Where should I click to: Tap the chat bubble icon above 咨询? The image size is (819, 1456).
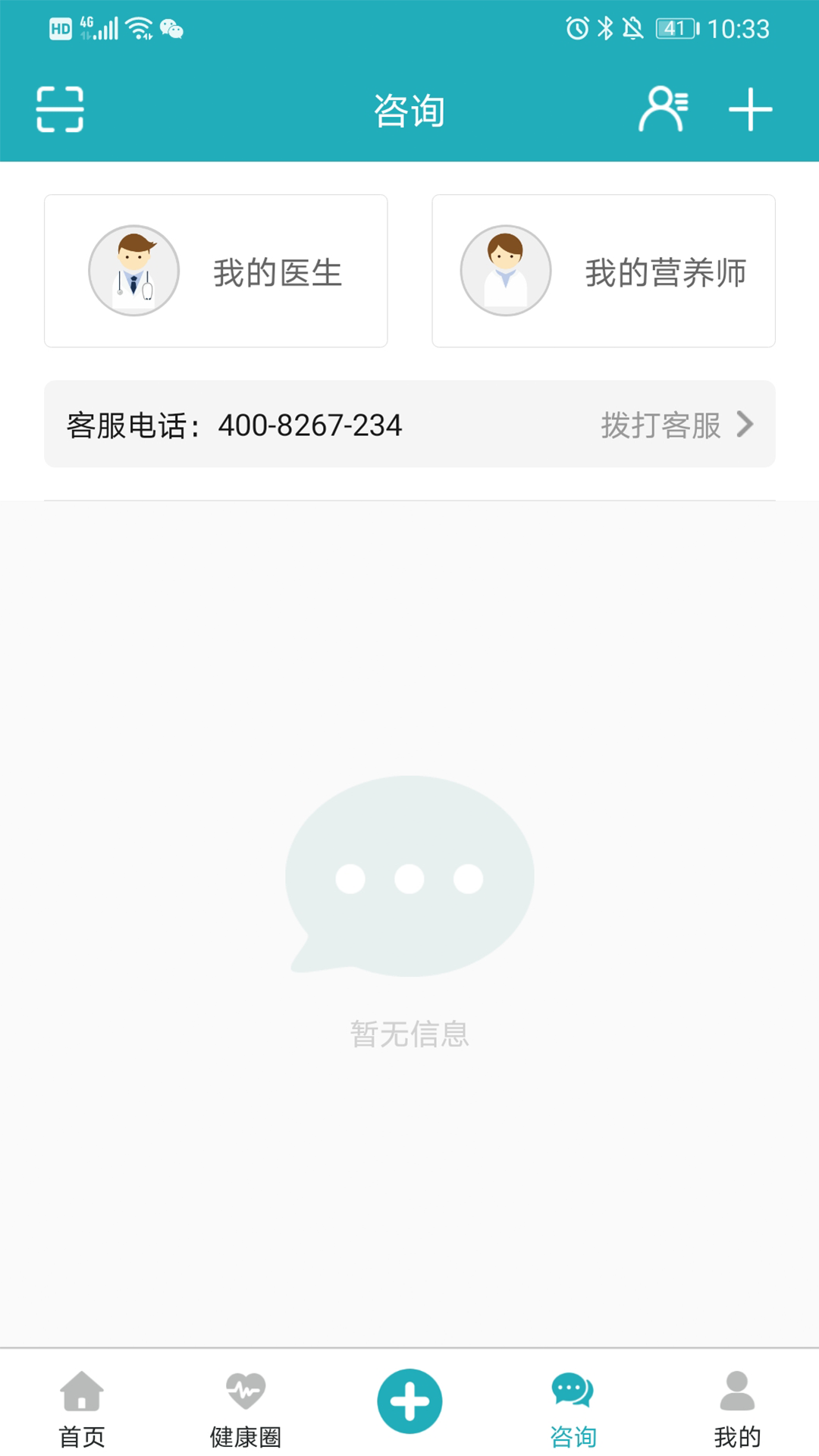point(573,1399)
